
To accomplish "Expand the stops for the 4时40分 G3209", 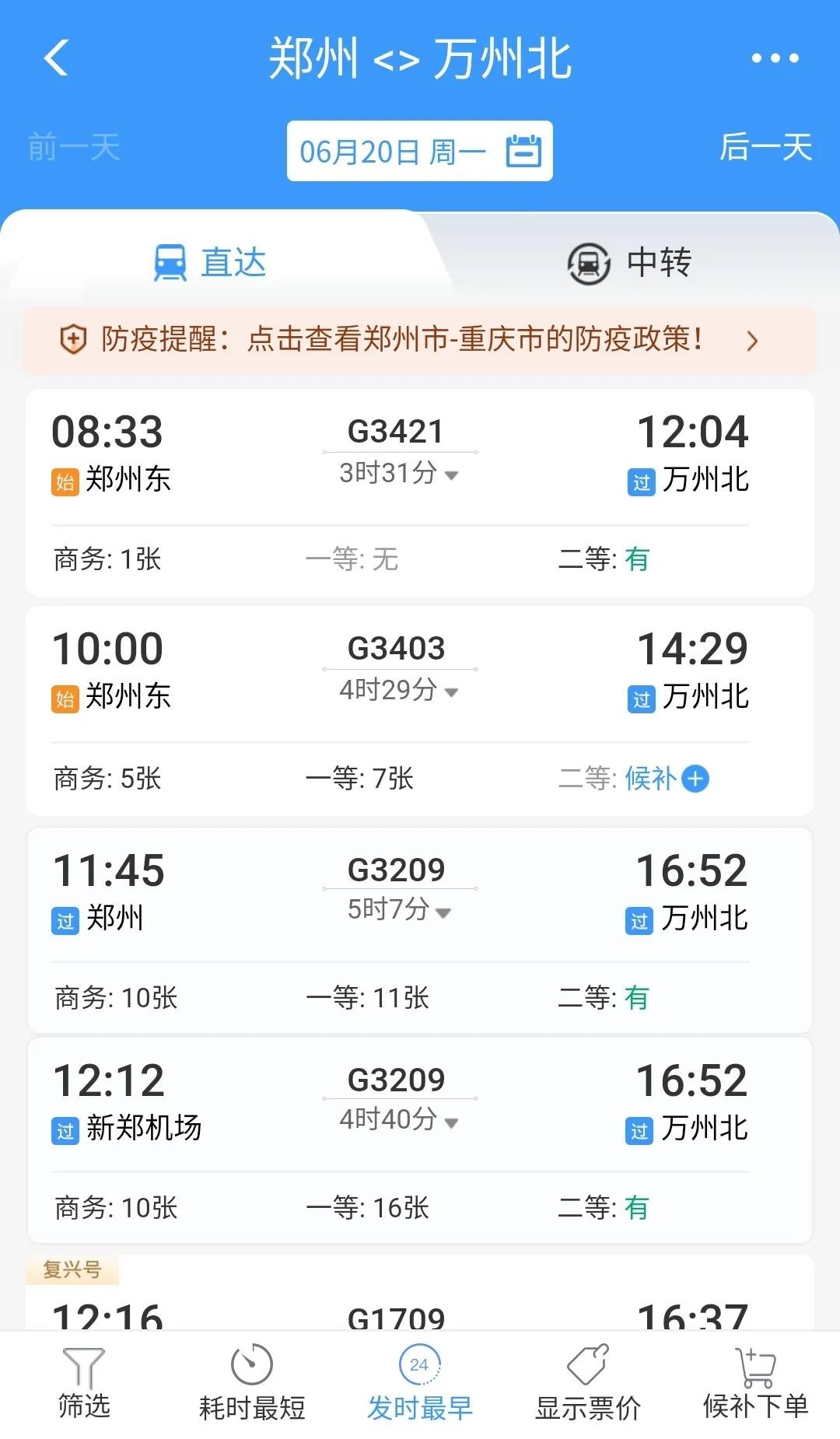I will [398, 1120].
